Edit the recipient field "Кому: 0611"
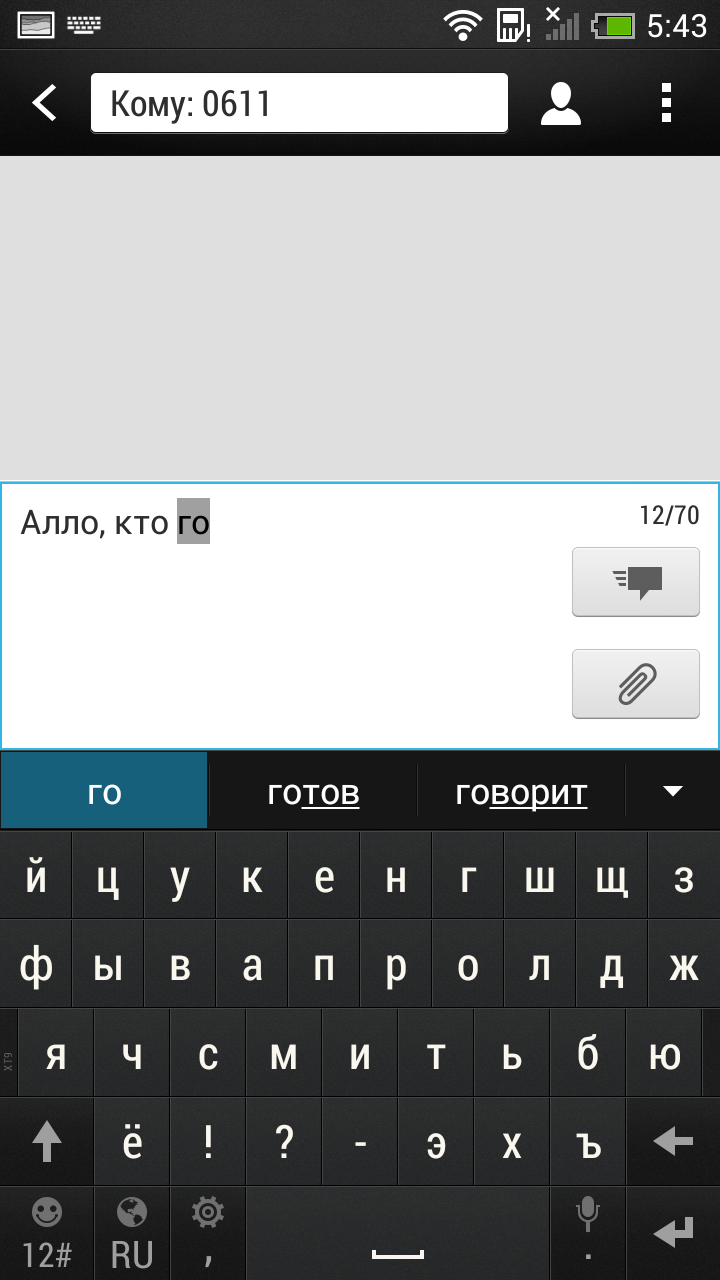This screenshot has height=1280, width=720. pos(299,103)
